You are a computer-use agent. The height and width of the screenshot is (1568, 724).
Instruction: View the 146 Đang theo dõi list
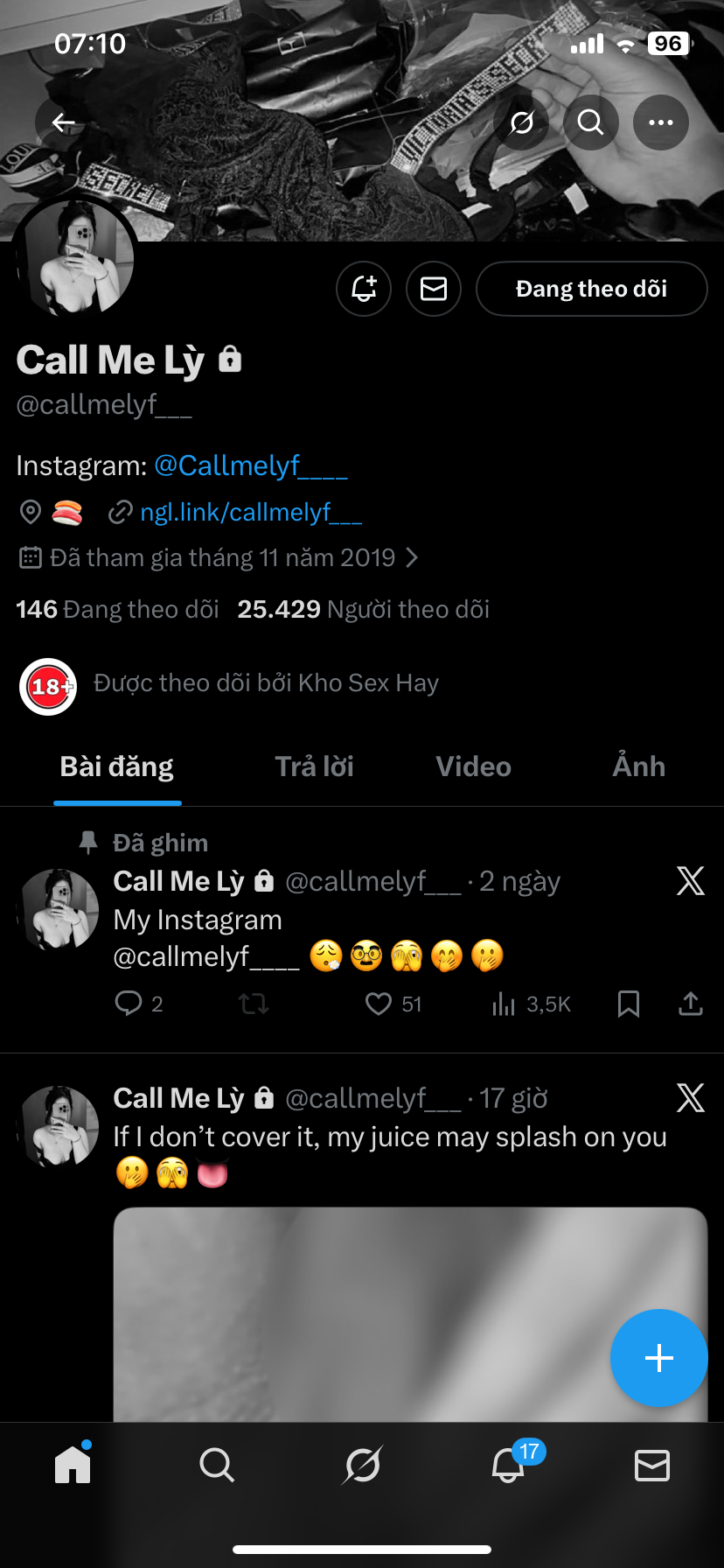point(117,610)
